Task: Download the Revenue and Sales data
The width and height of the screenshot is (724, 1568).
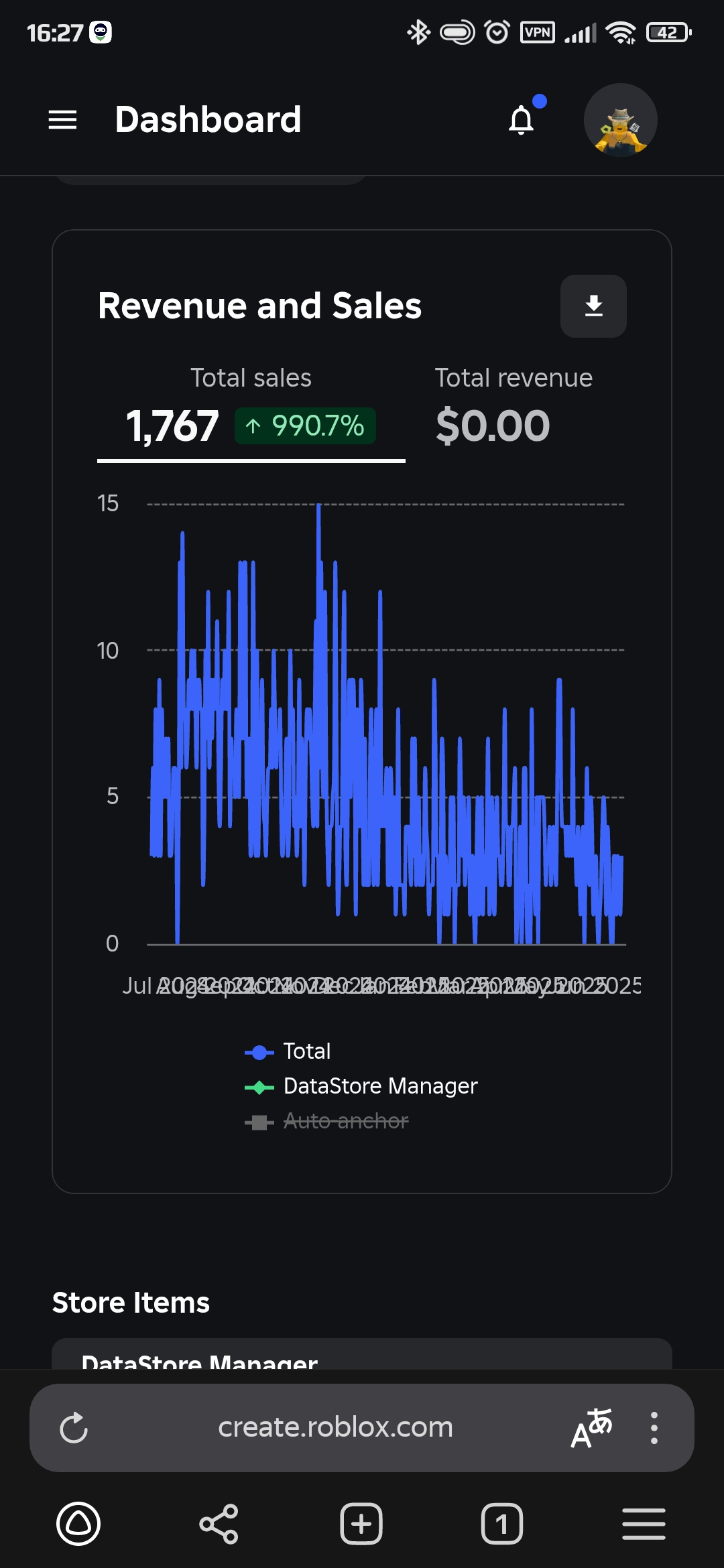Action: point(593,306)
